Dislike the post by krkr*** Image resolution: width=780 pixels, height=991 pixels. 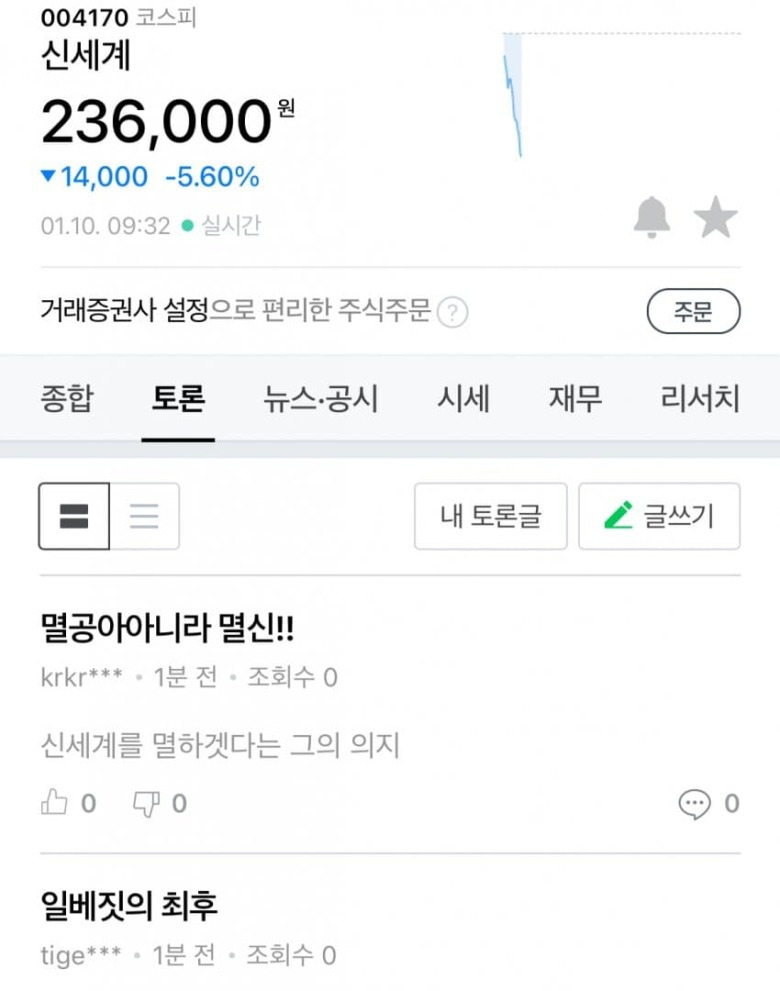159,803
